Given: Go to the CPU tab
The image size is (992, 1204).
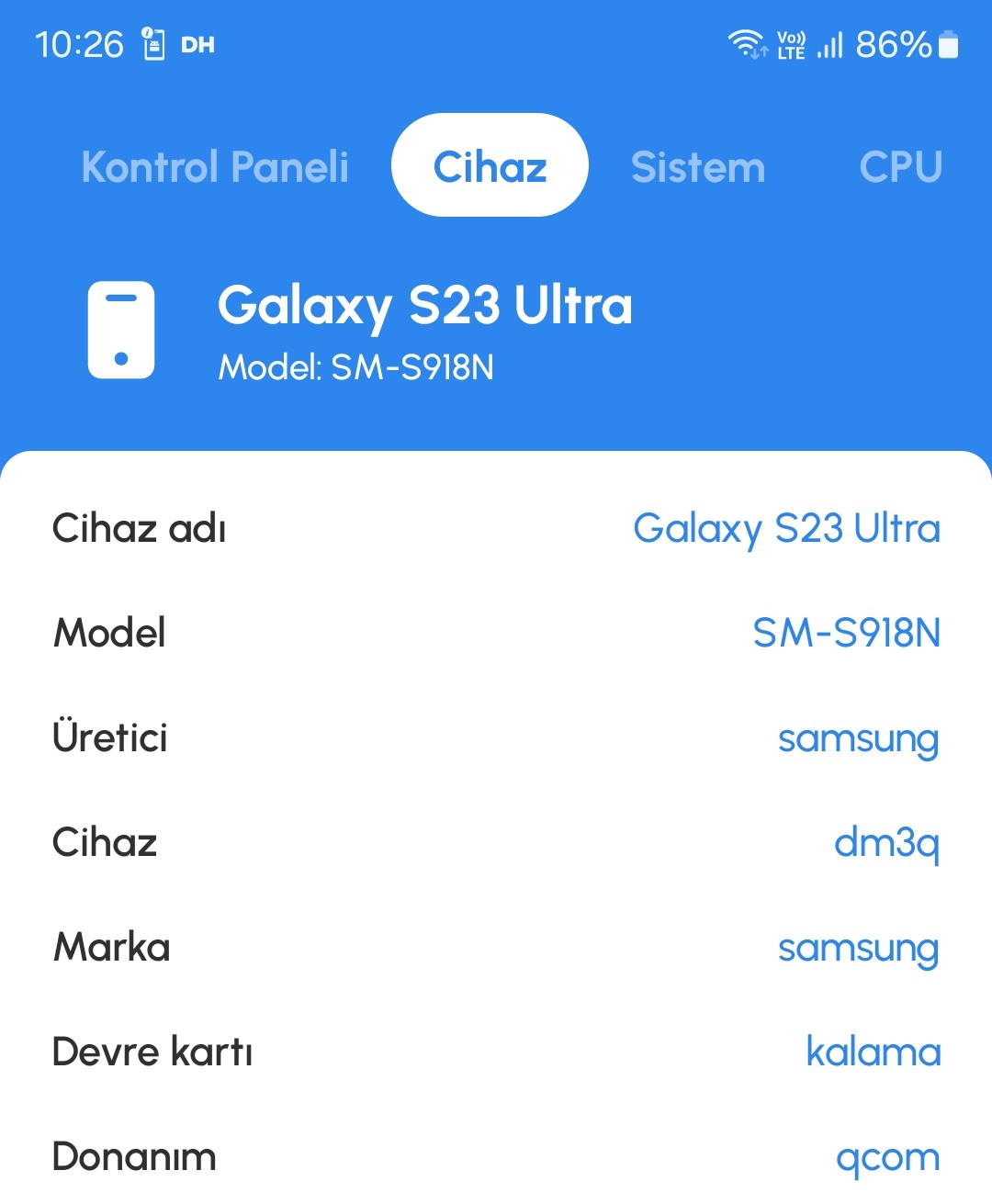Looking at the screenshot, I should pyautogui.click(x=900, y=167).
